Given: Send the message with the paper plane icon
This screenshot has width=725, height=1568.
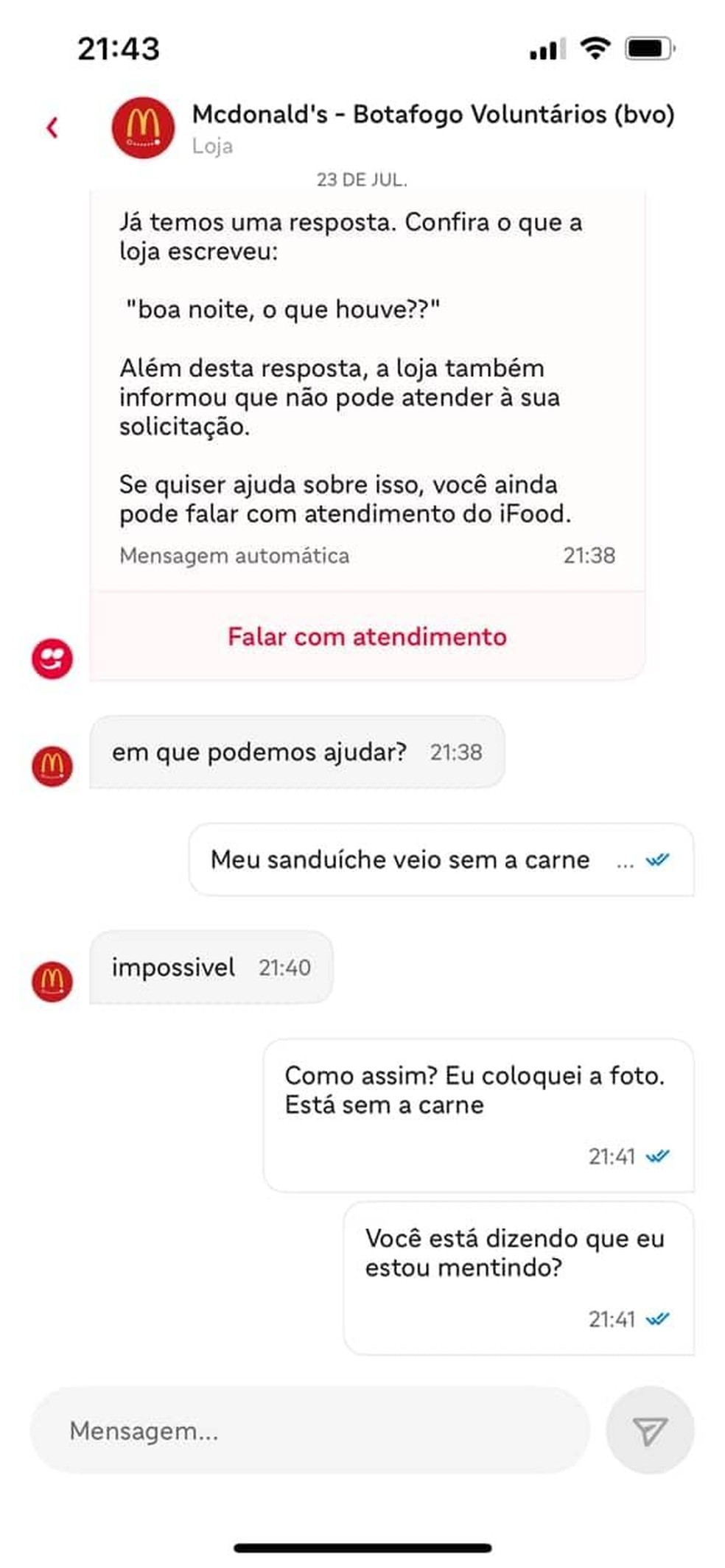Looking at the screenshot, I should [x=649, y=1430].
